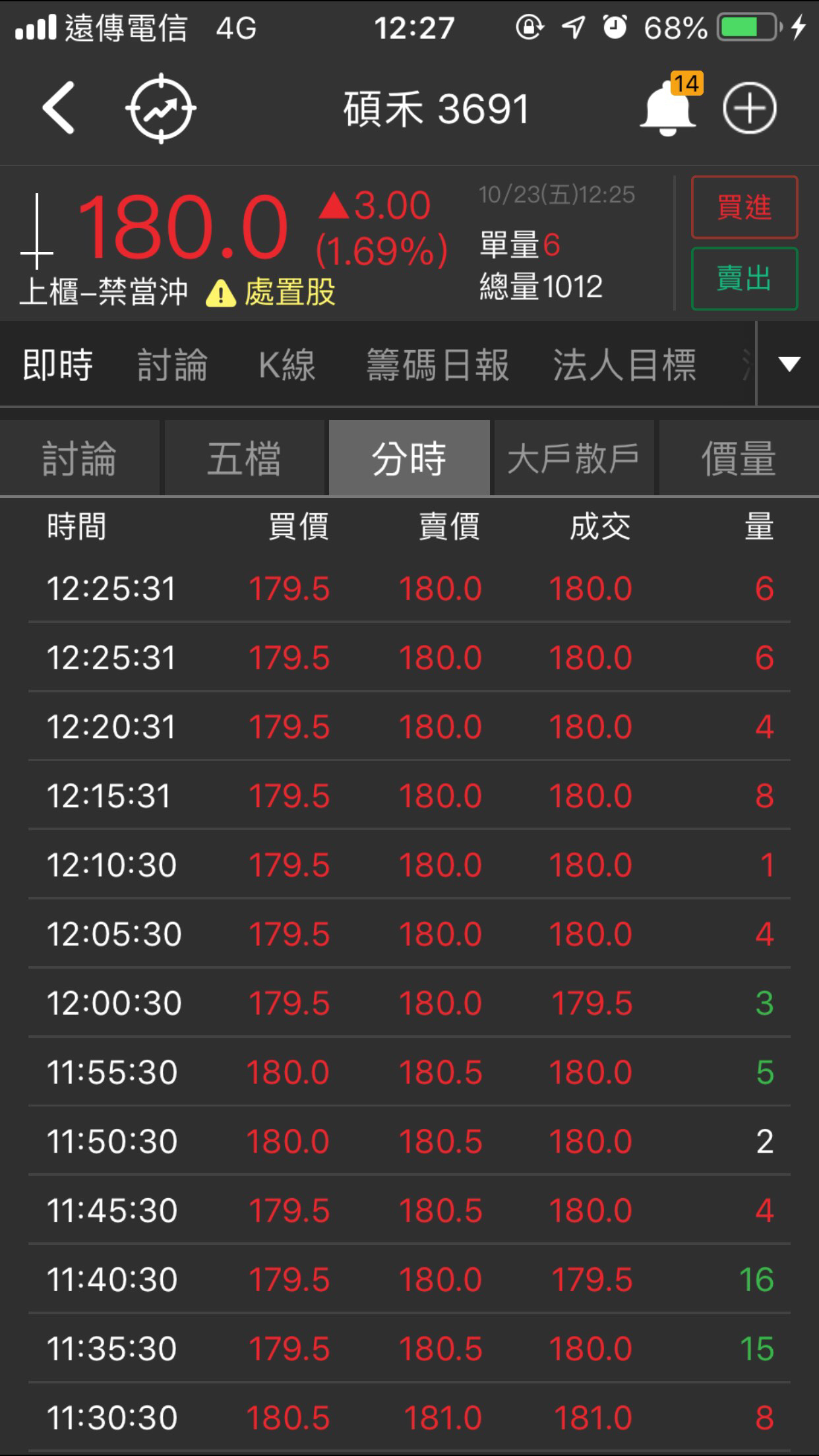819x1456 pixels.
Task: Open the notifications bell
Action: 667,109
